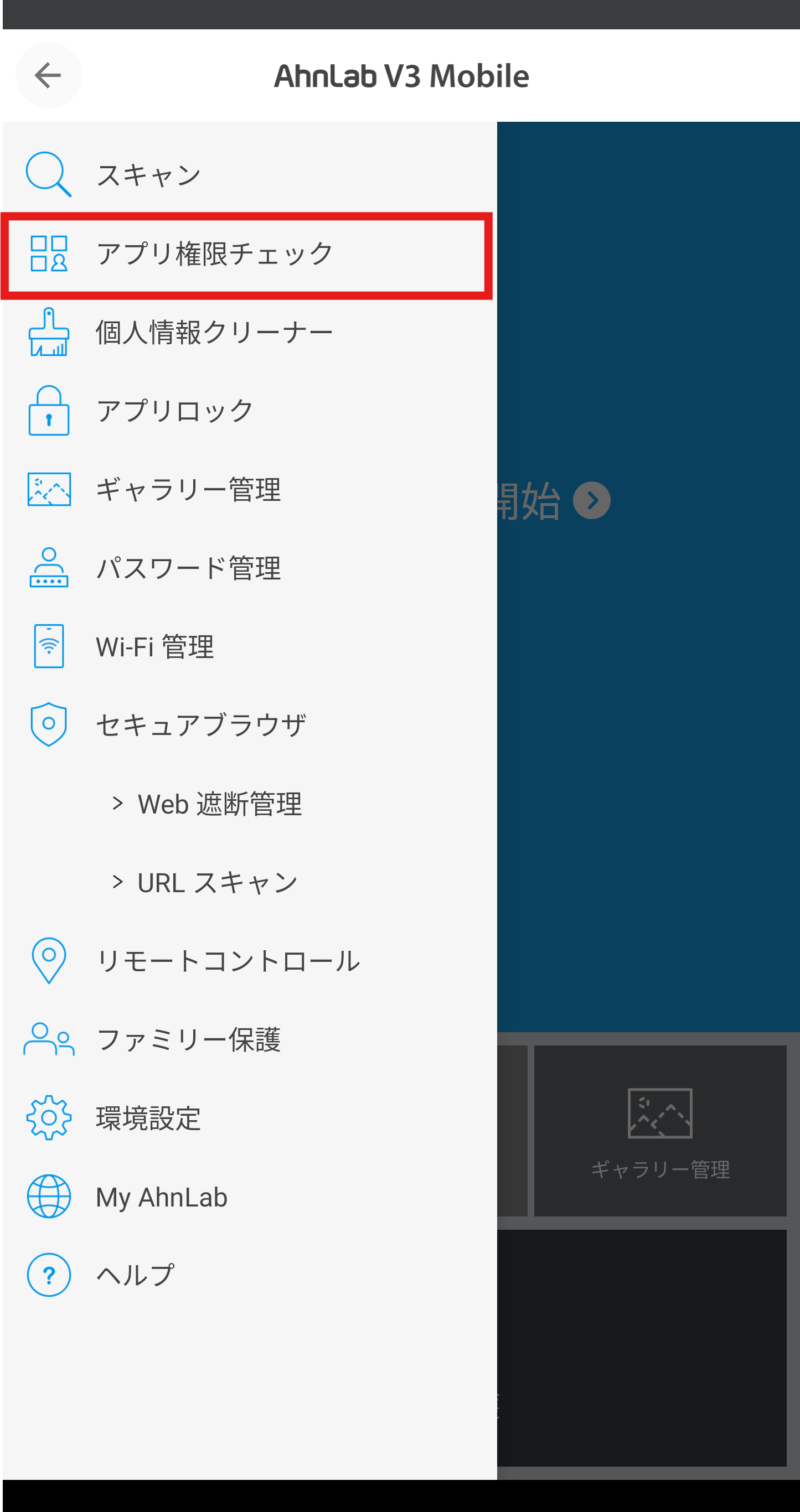
Task: Go to My AhnLab
Action: coord(250,1198)
